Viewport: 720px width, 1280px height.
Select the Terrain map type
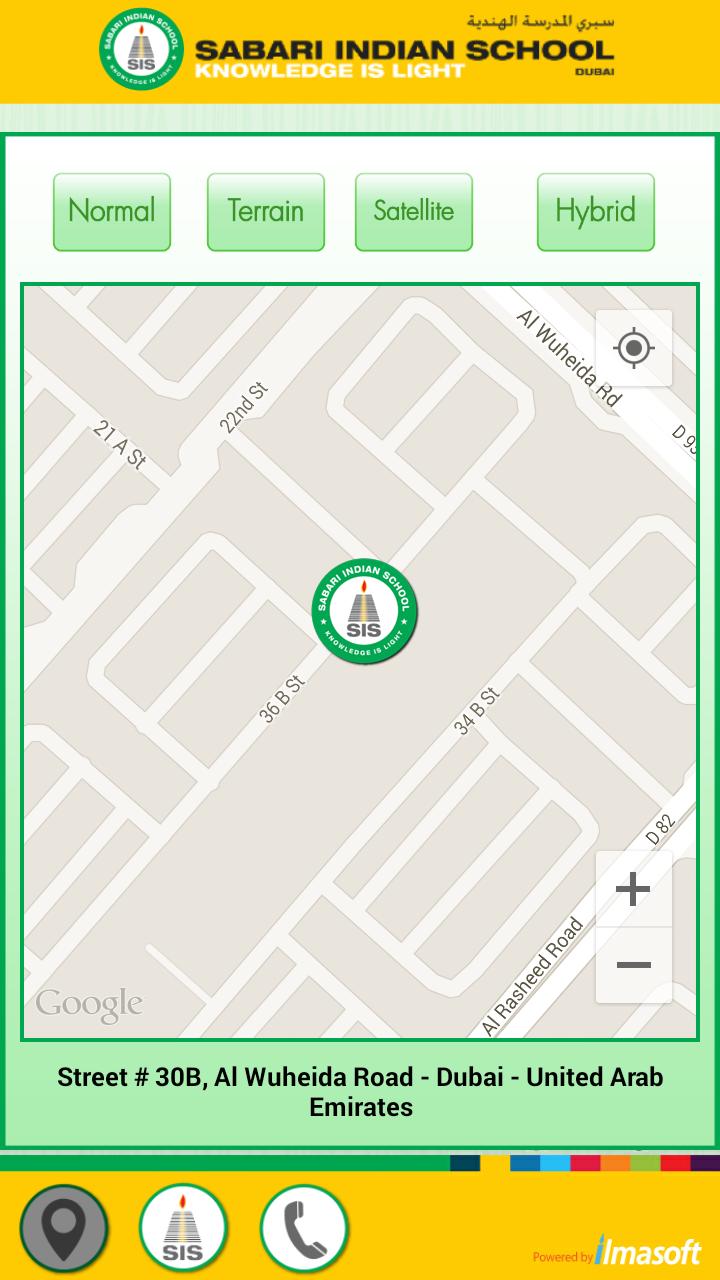pos(265,211)
